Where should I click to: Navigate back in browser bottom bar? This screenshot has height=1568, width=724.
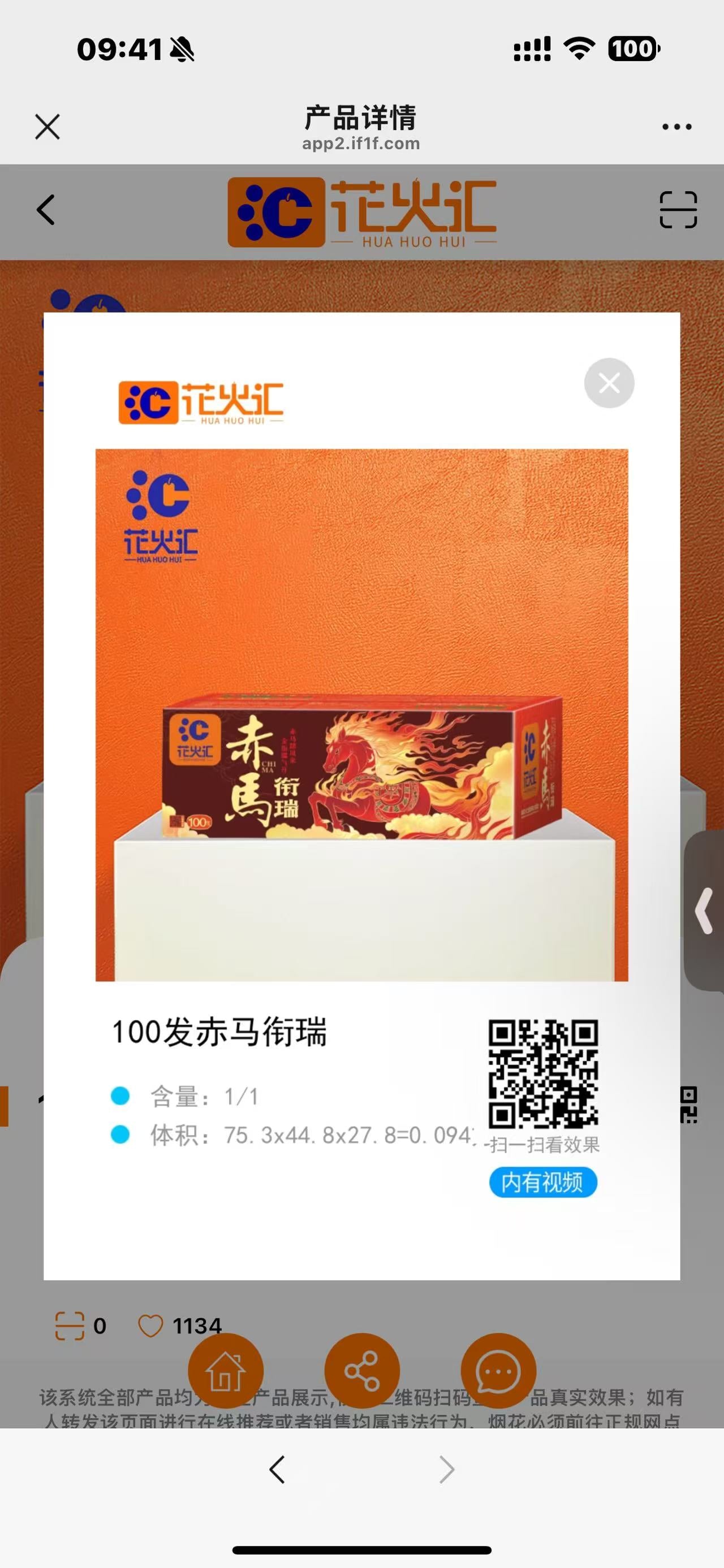tap(277, 1470)
